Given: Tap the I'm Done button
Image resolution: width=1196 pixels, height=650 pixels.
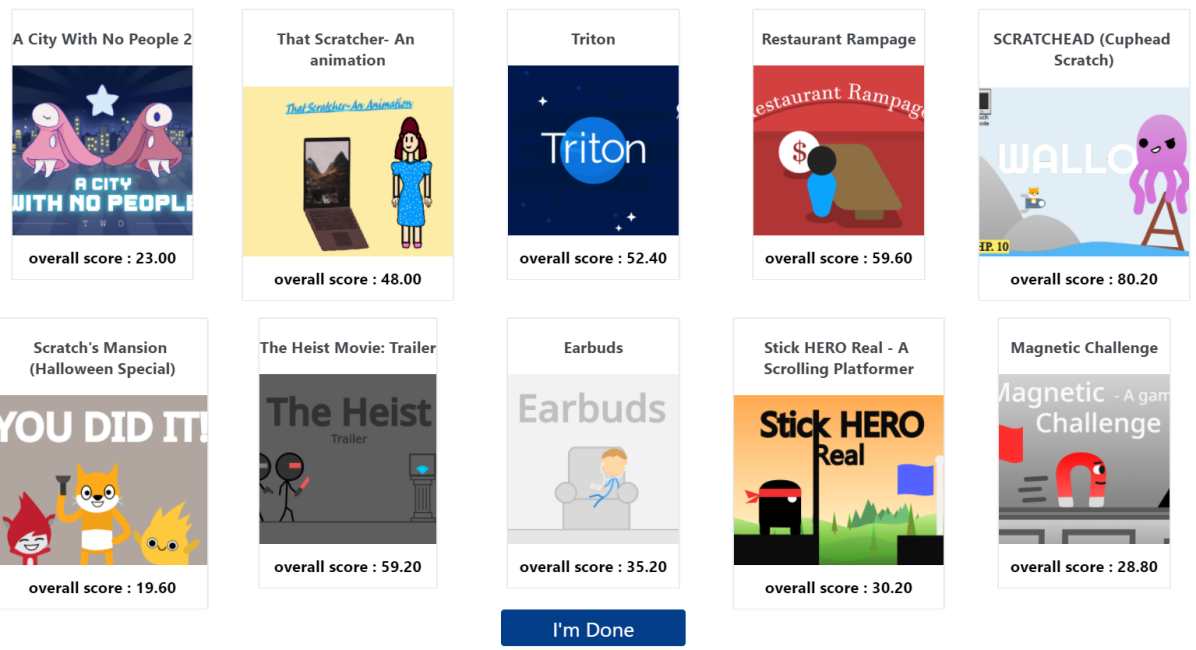Looking at the screenshot, I should pyautogui.click(x=593, y=629).
